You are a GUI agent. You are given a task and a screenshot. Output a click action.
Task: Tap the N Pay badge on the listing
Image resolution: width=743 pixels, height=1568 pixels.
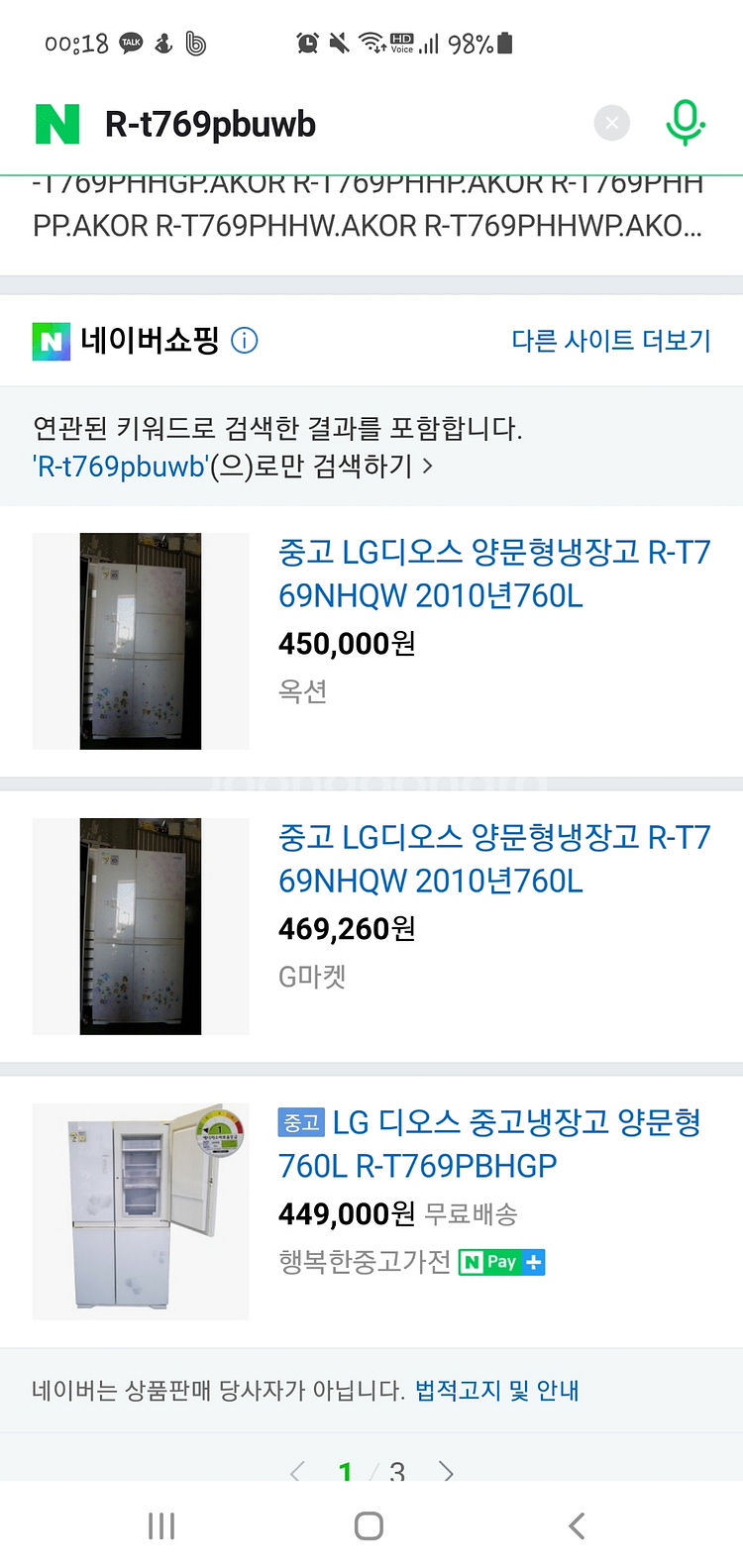pos(491,1260)
